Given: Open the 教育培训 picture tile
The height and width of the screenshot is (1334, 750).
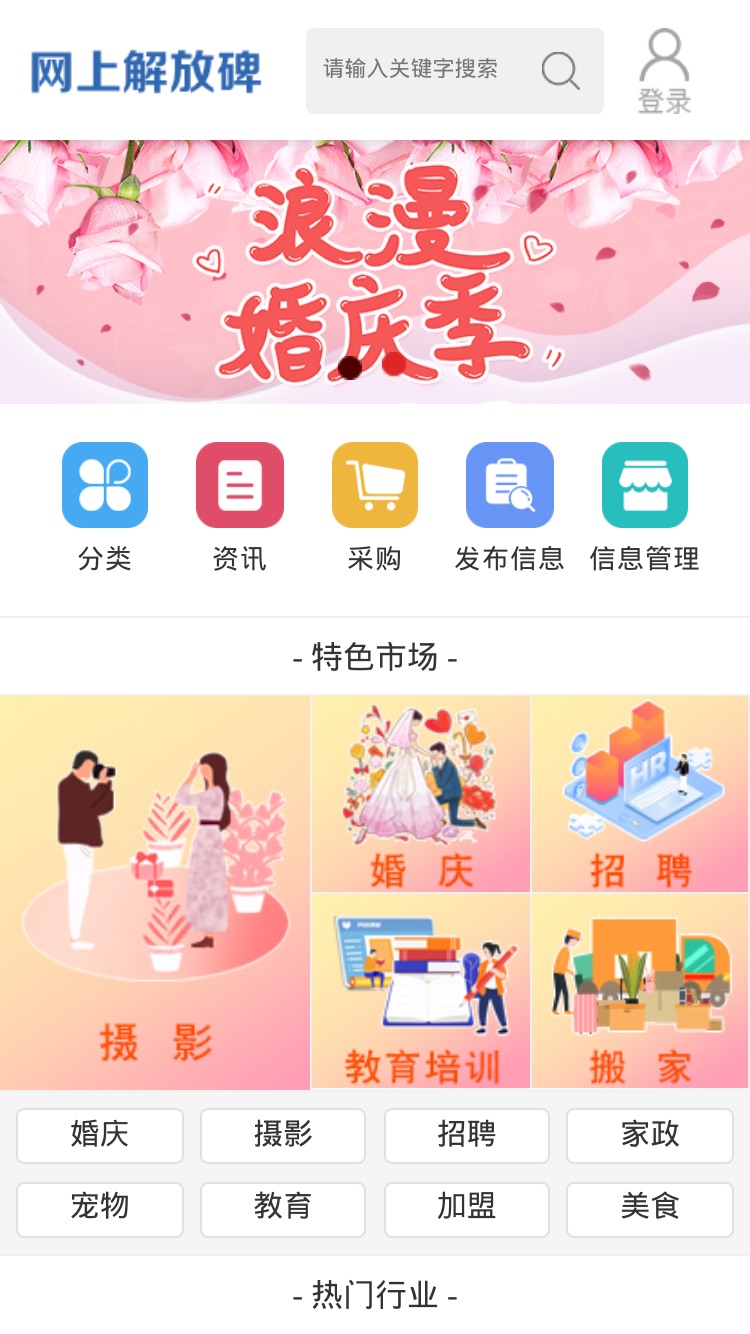Looking at the screenshot, I should [x=421, y=991].
